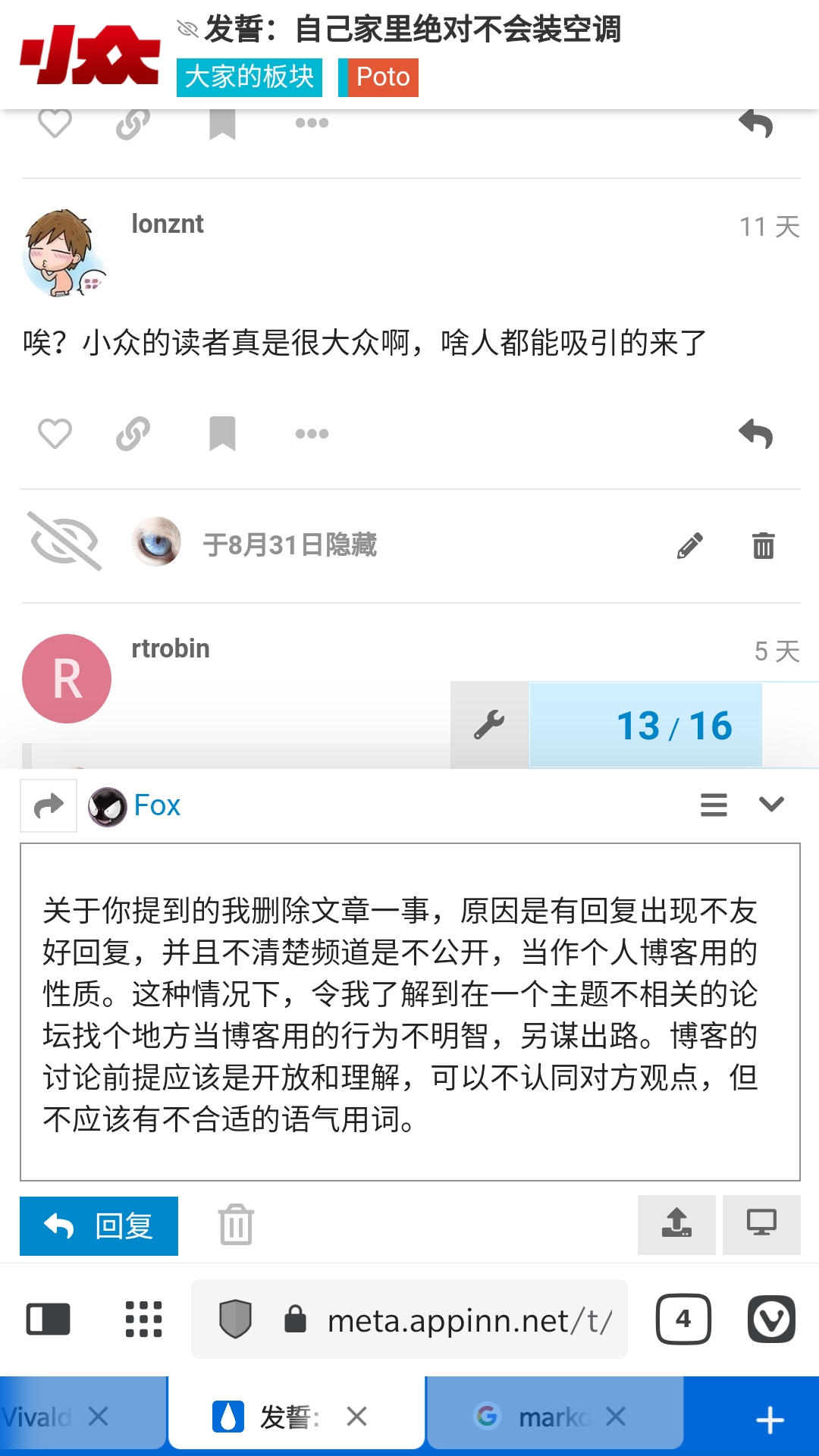Screen dimensions: 819x1456
Task: Reply to lonznt's post
Action: pos(755,434)
